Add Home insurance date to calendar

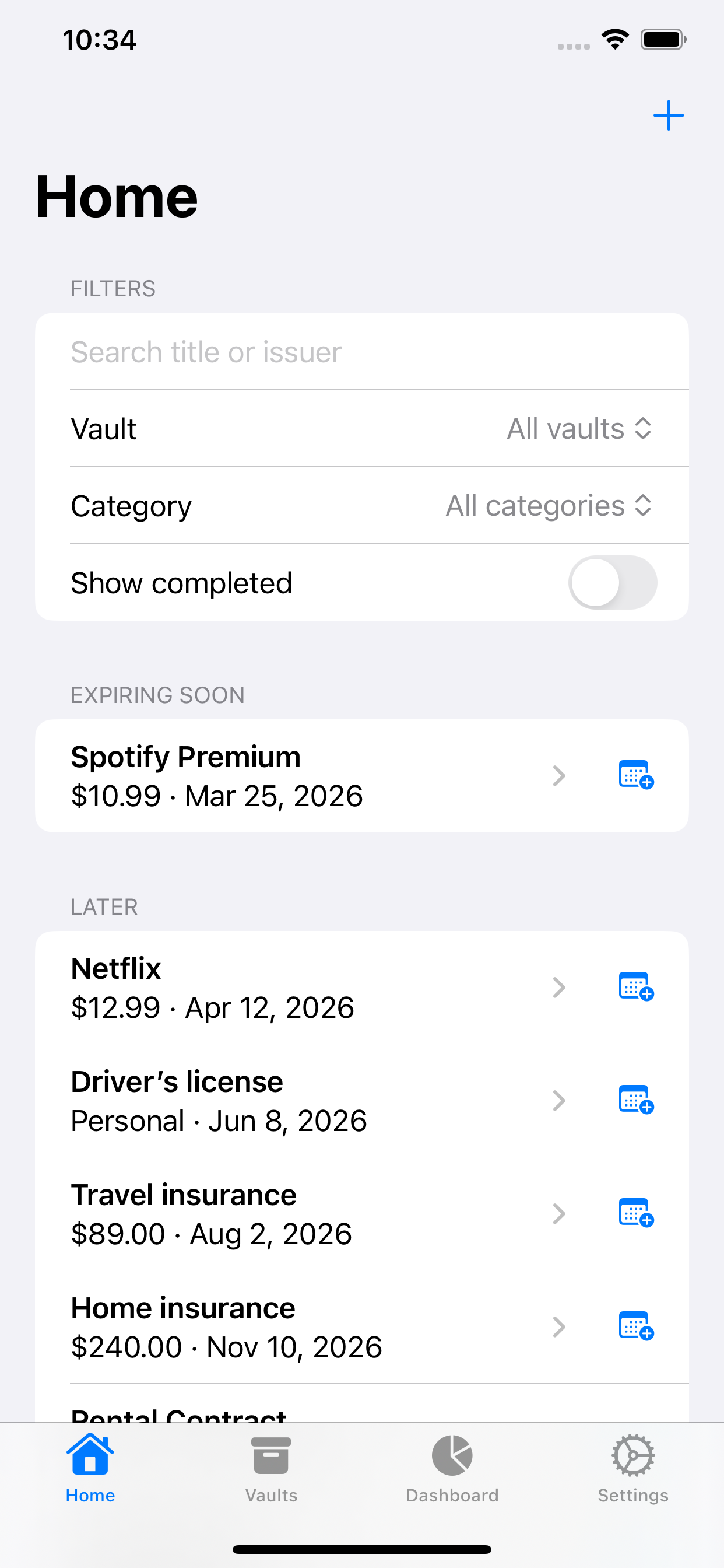click(x=635, y=1327)
